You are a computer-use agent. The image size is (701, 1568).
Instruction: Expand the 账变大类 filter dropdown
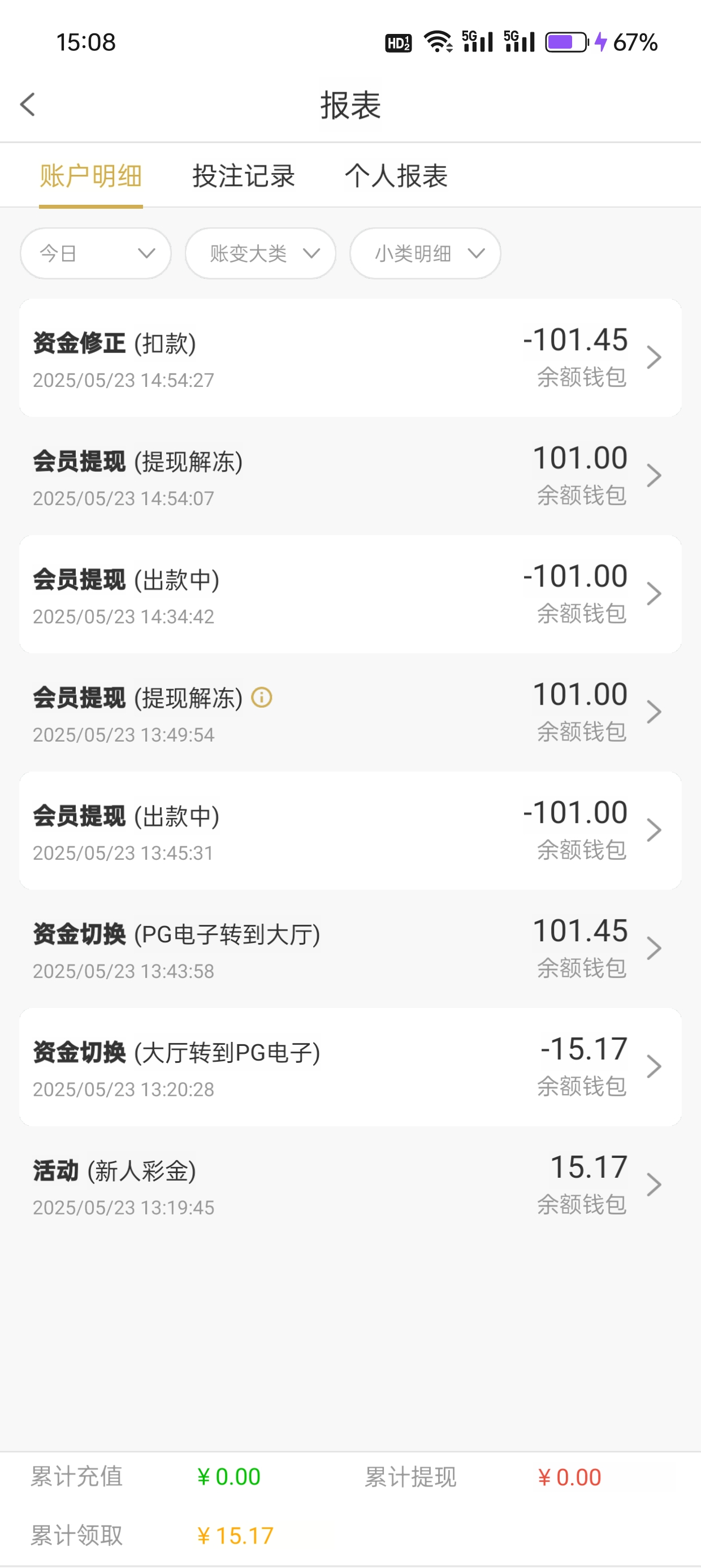[x=260, y=253]
